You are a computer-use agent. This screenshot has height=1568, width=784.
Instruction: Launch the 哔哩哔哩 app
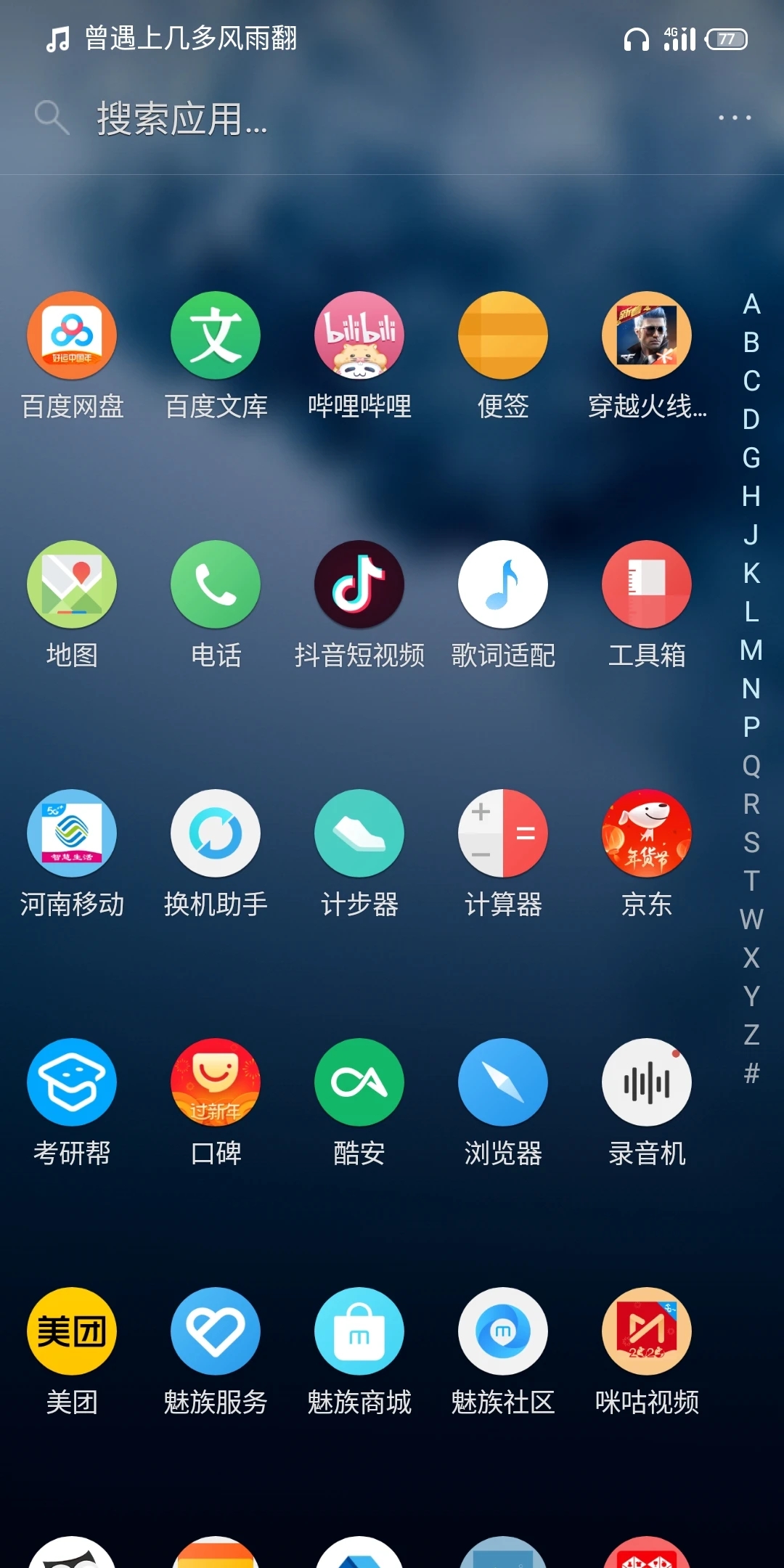359,336
